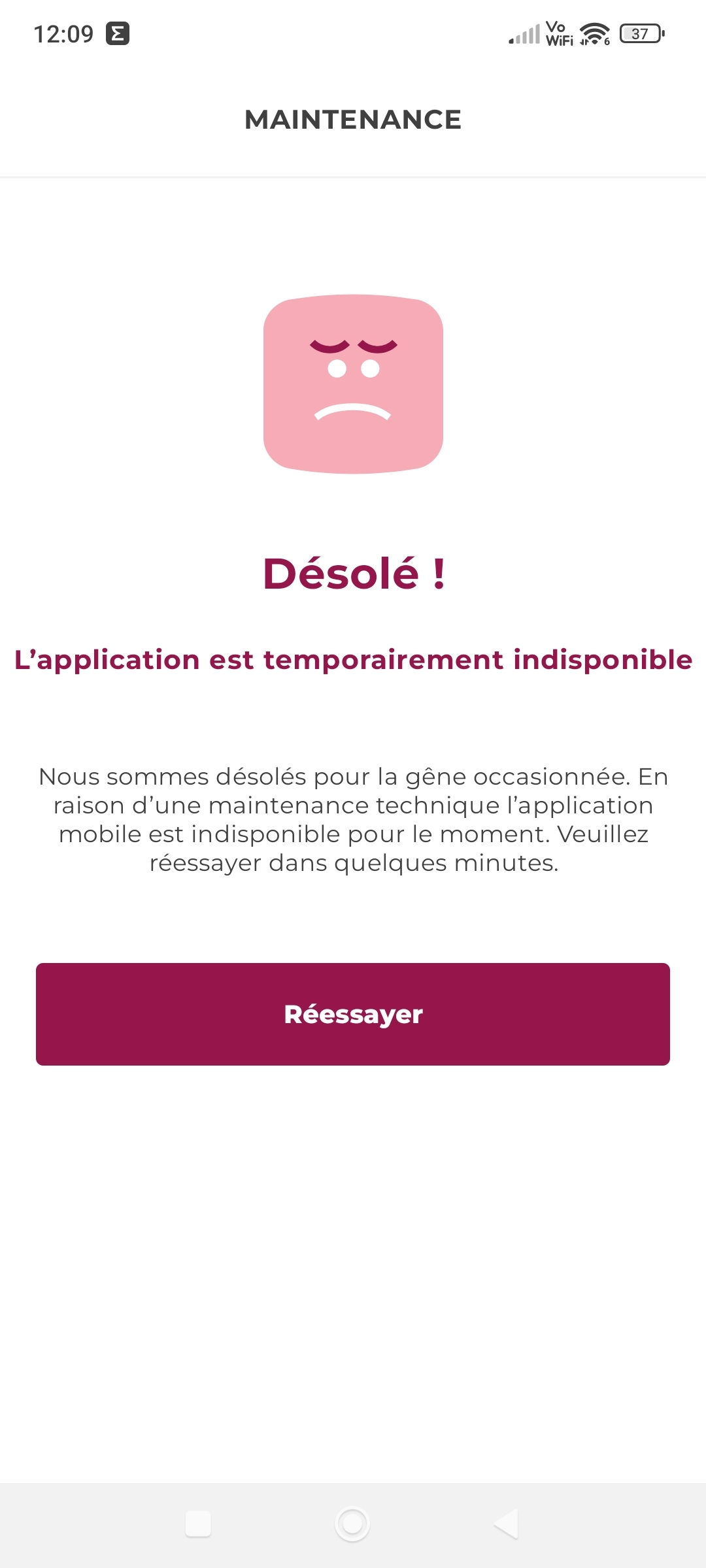This screenshot has height=1568, width=706.
Task: Tap the Réessayer button
Action: [353, 1014]
